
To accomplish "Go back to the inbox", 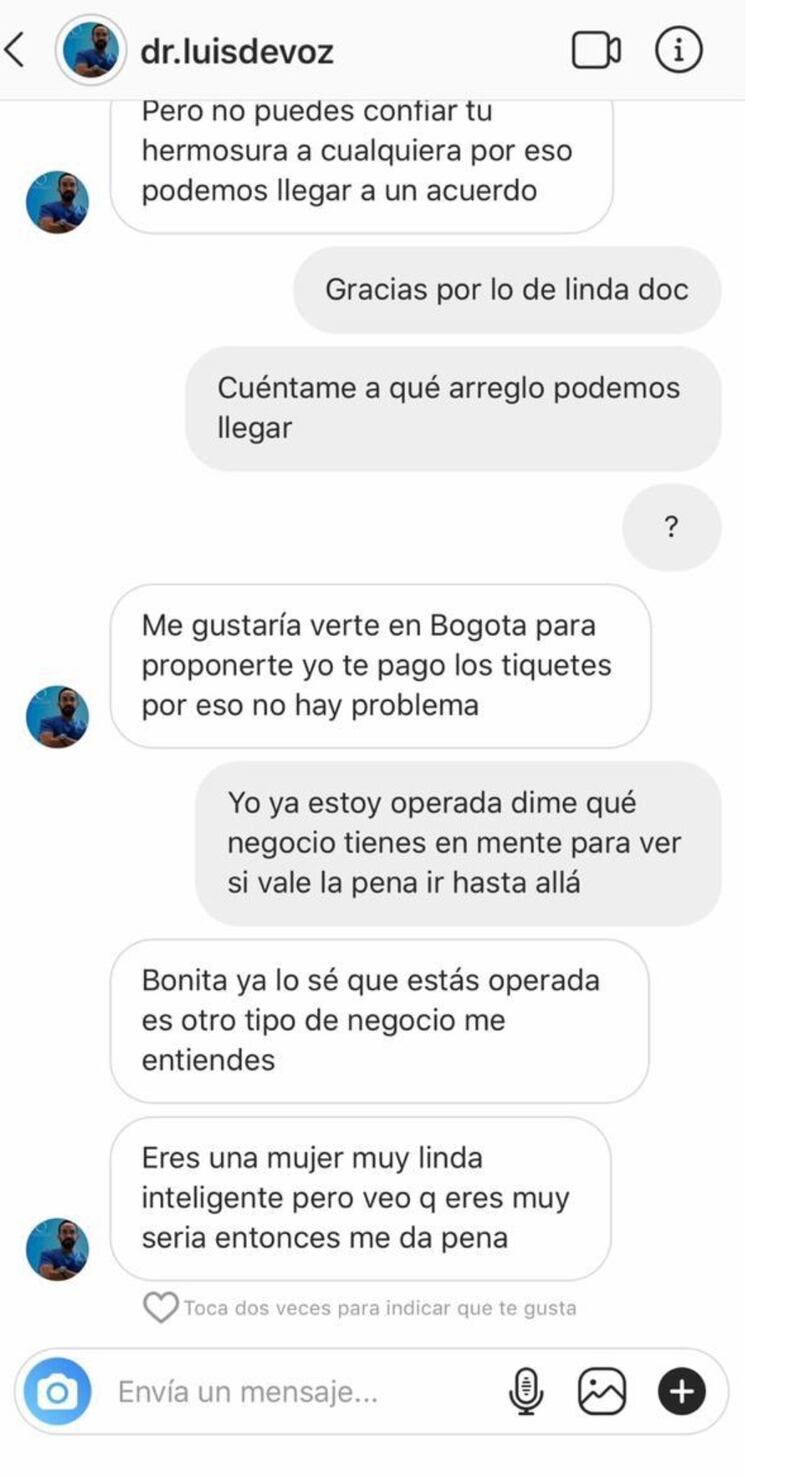I will pos(14,50).
